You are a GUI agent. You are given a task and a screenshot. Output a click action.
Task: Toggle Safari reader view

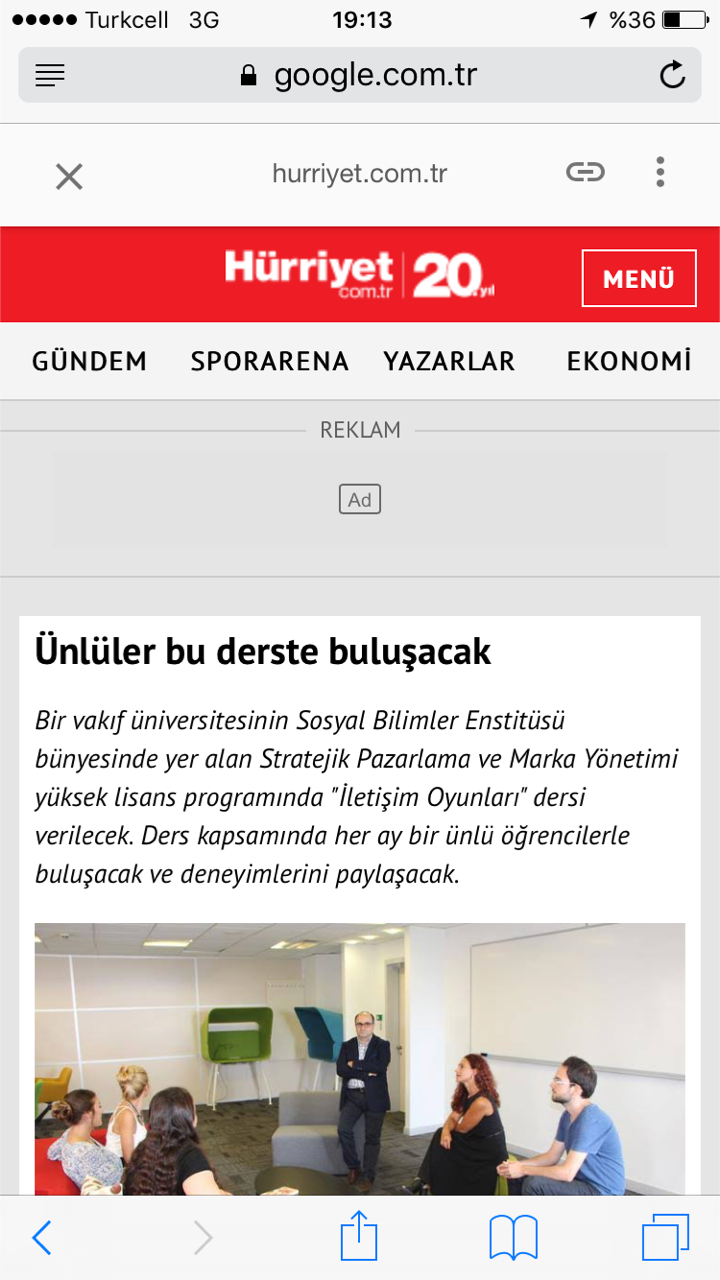50,75
